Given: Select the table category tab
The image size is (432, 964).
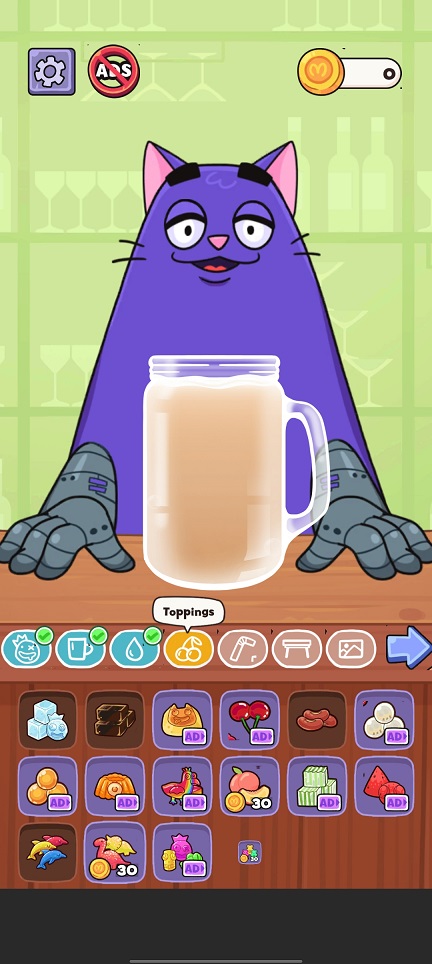Looking at the screenshot, I should 297,649.
